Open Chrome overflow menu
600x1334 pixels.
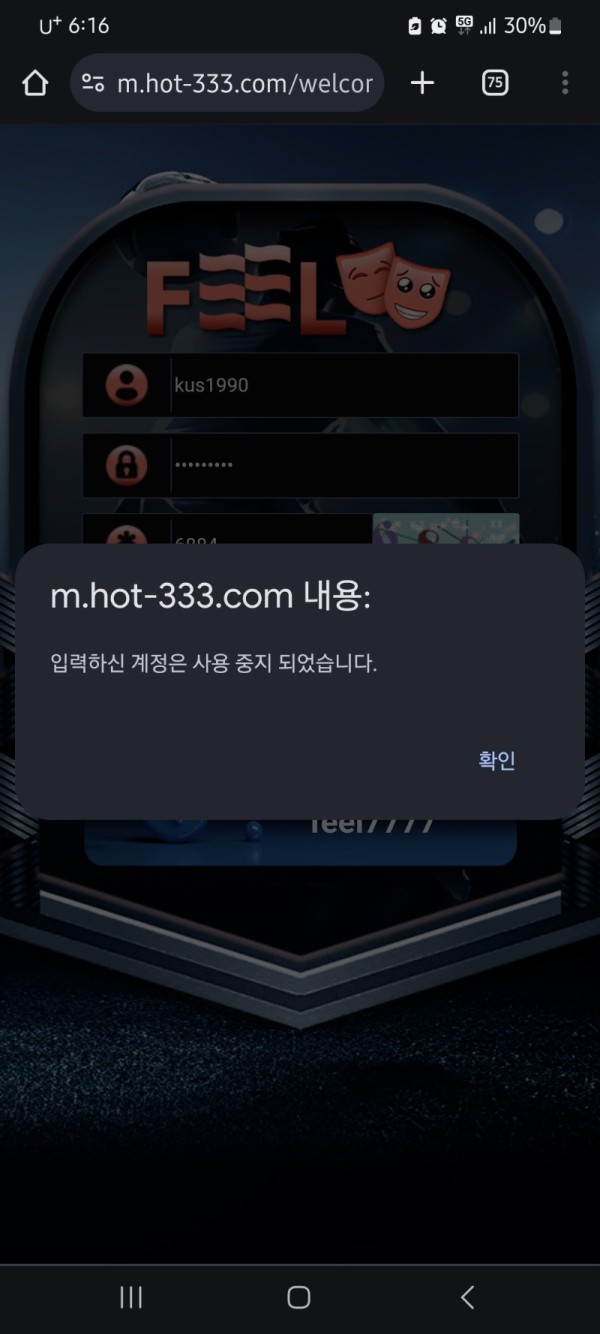(565, 83)
